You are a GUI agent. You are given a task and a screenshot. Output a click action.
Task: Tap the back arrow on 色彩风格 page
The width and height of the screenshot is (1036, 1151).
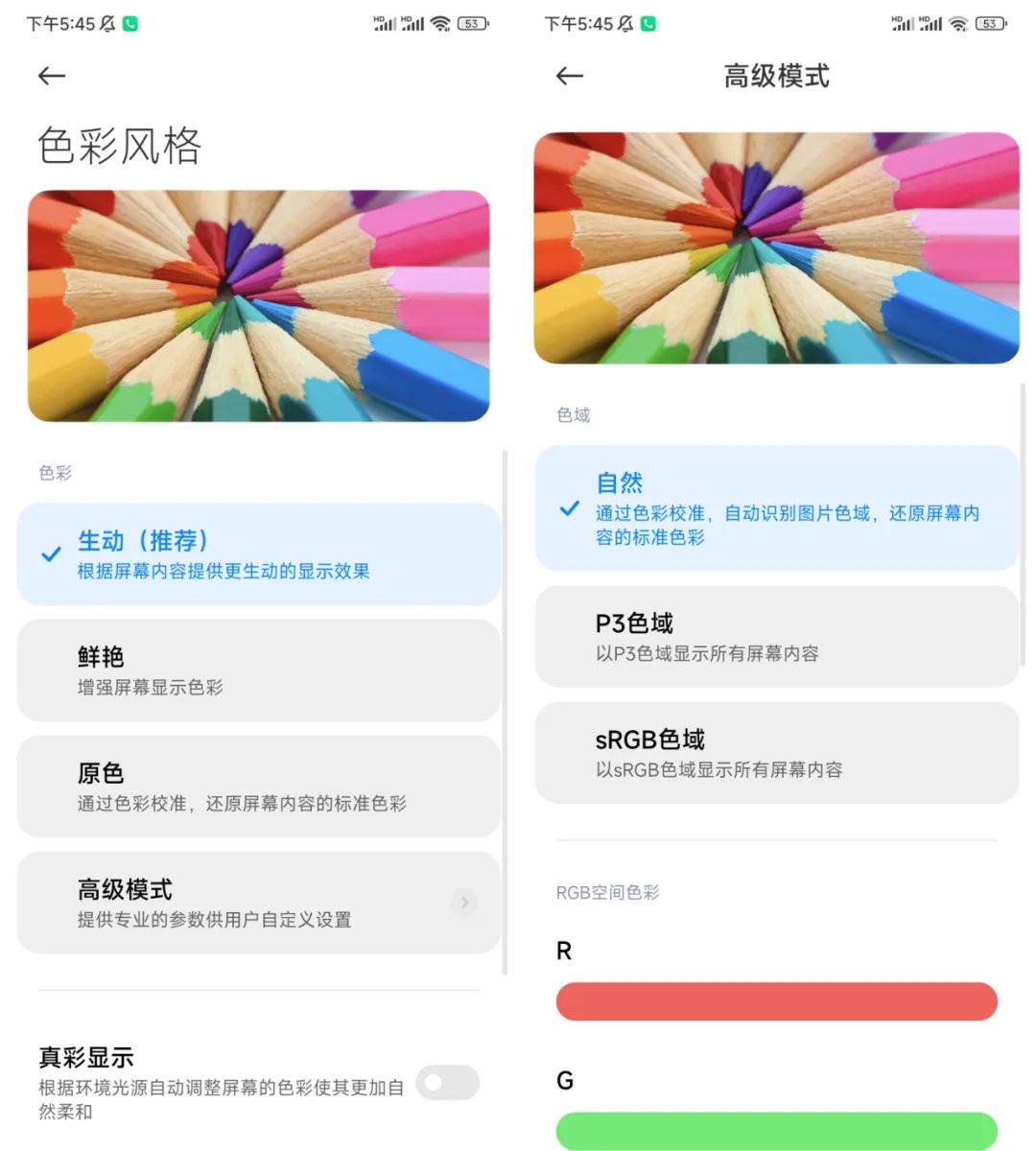[52, 76]
